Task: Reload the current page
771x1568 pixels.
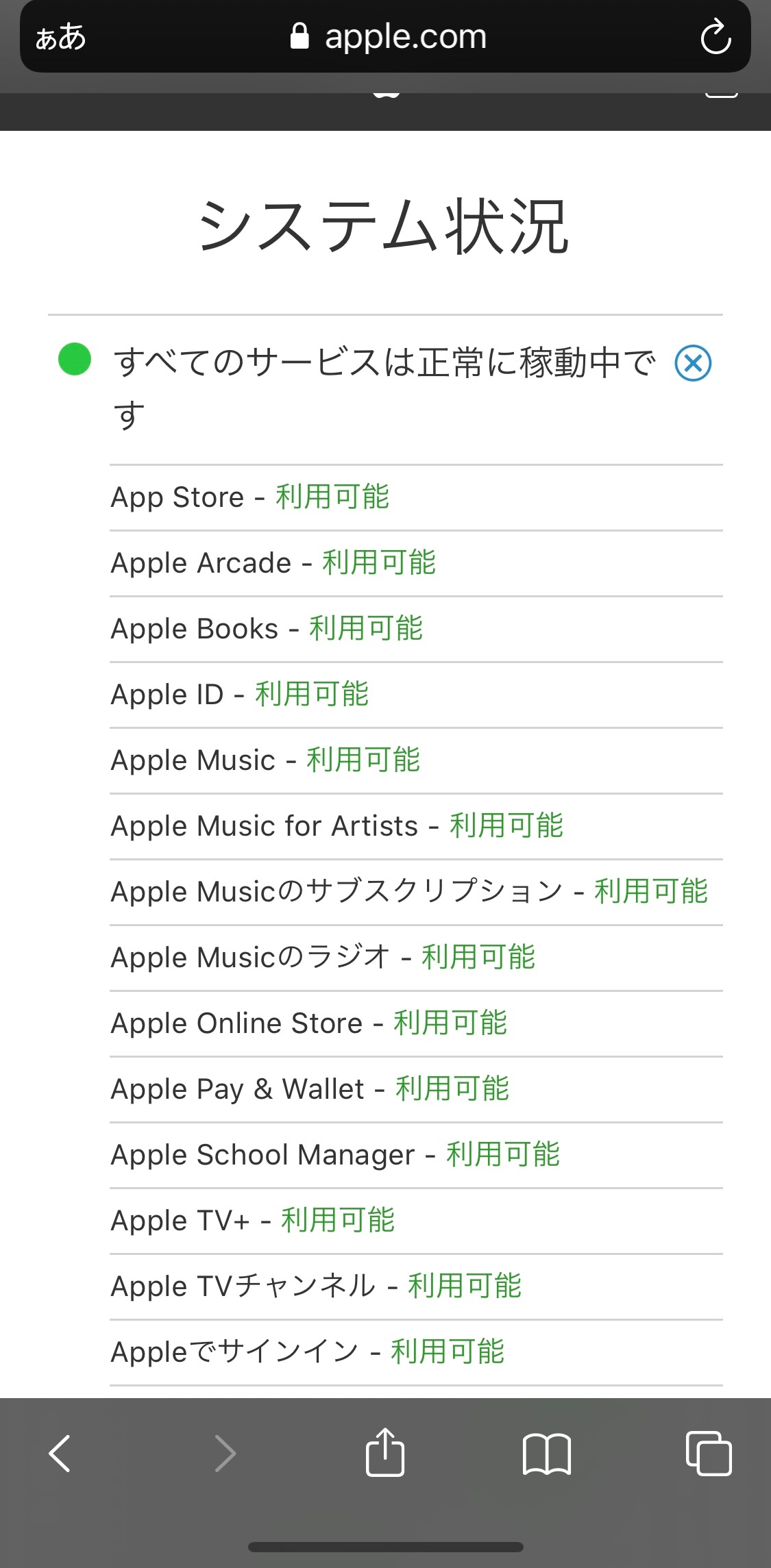Action: 715,37
